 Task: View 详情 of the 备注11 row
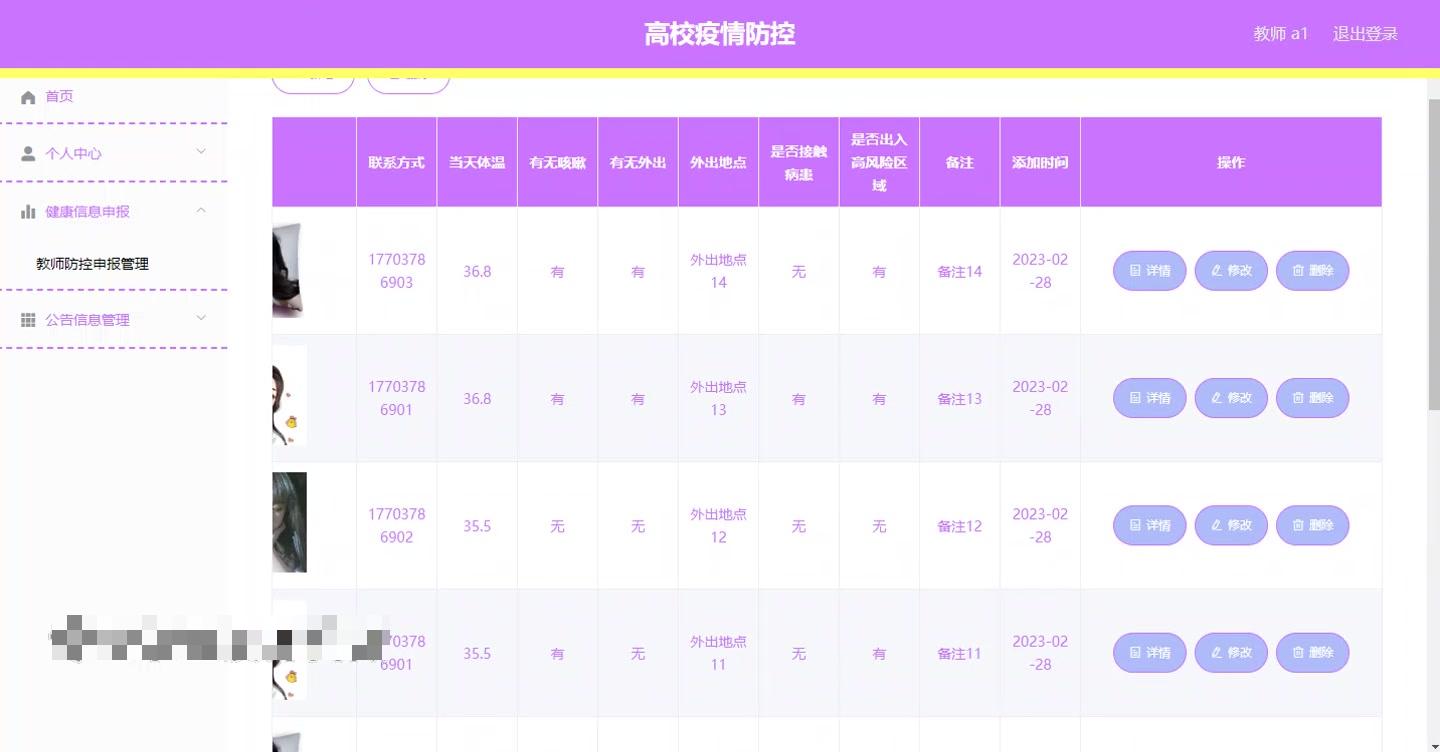pyautogui.click(x=1150, y=653)
